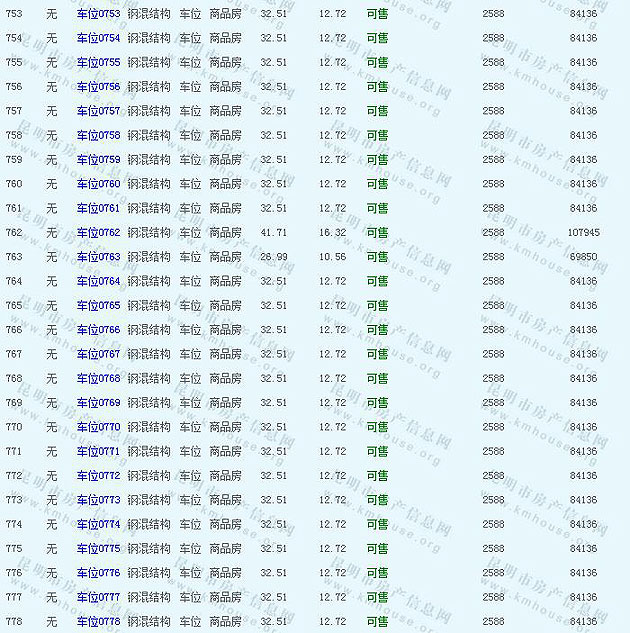Open parking space 车位0760
Image resolution: width=630 pixels, height=633 pixels.
[98, 184]
